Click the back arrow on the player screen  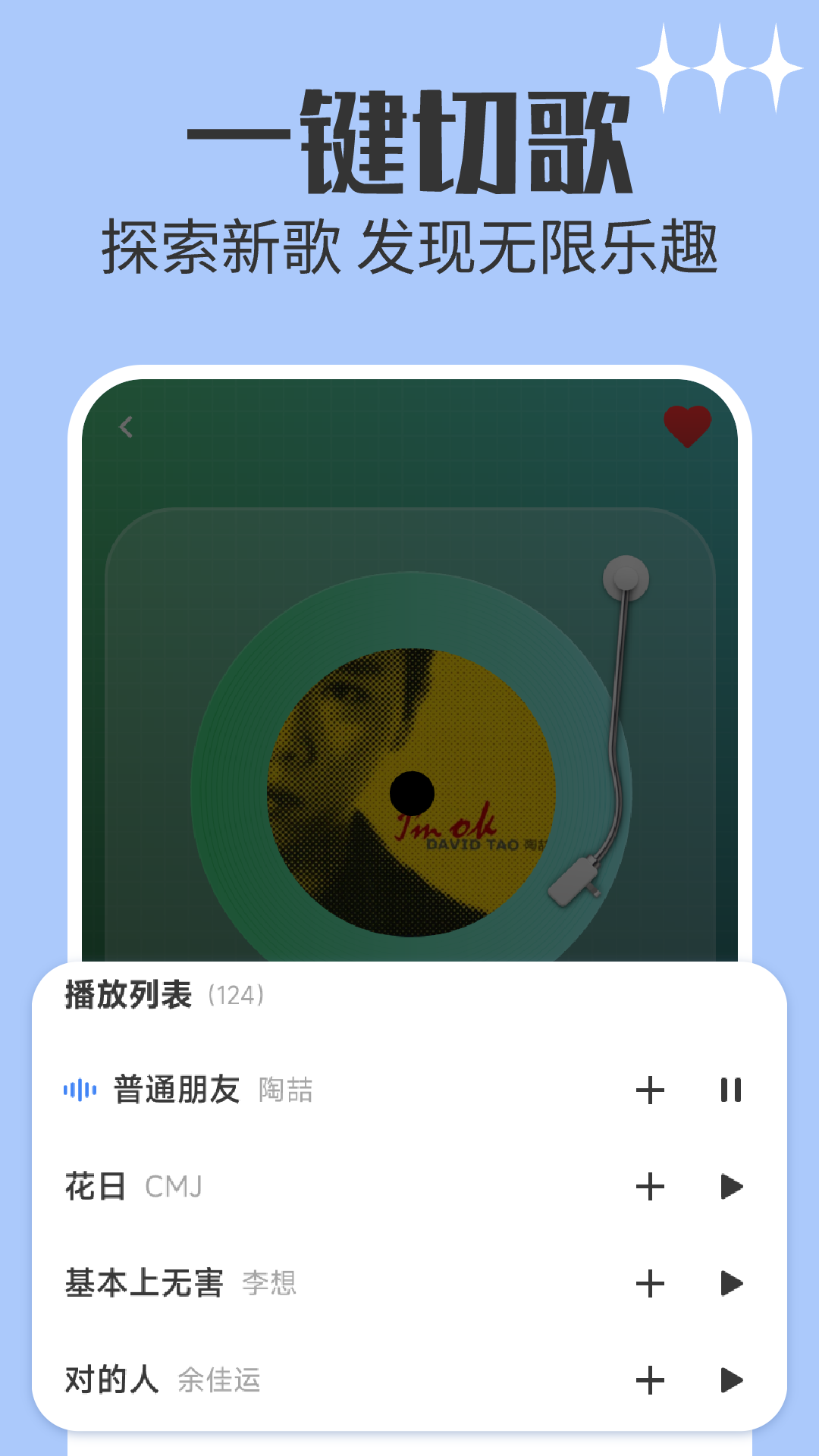(126, 427)
